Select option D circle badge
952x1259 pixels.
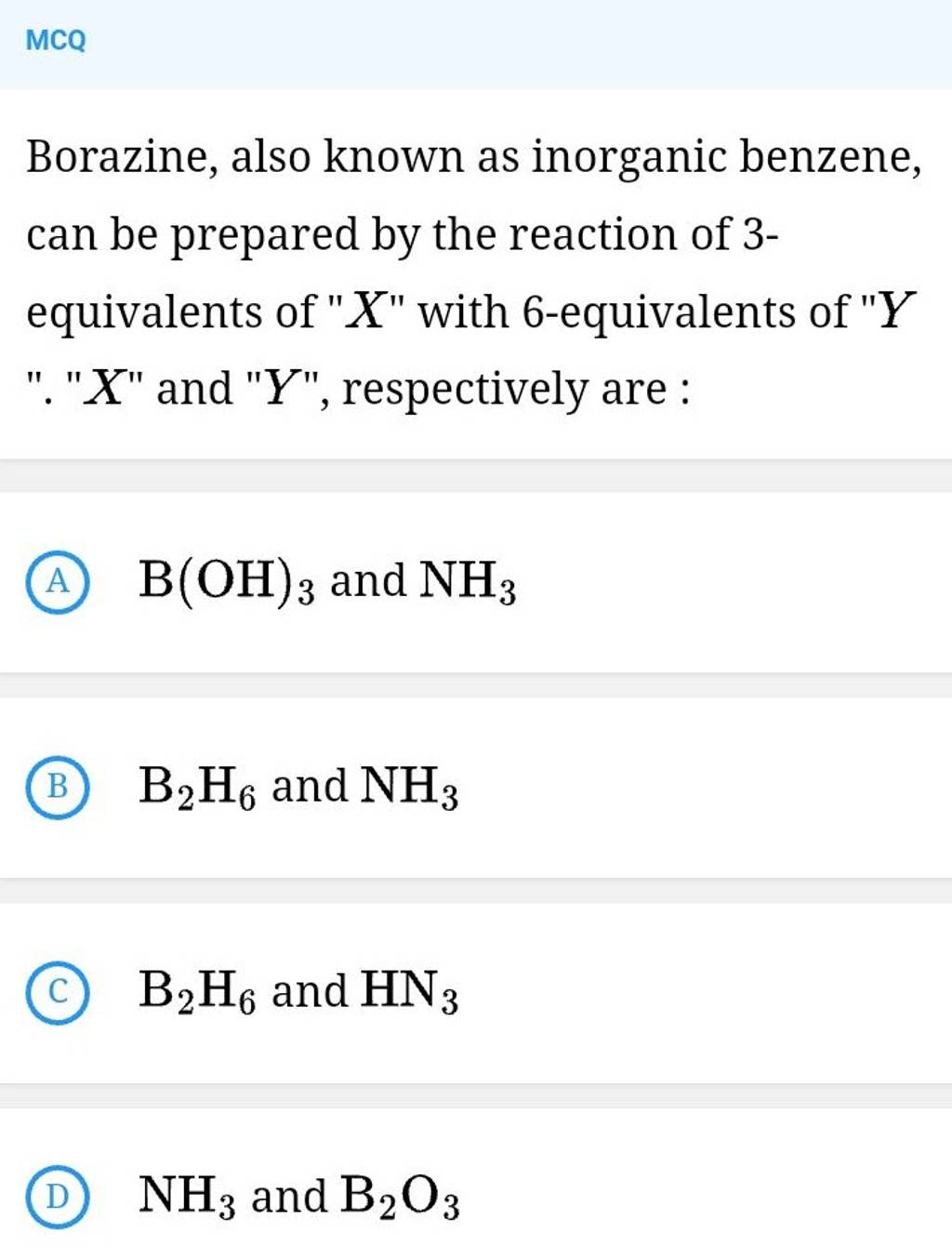click(x=59, y=1196)
